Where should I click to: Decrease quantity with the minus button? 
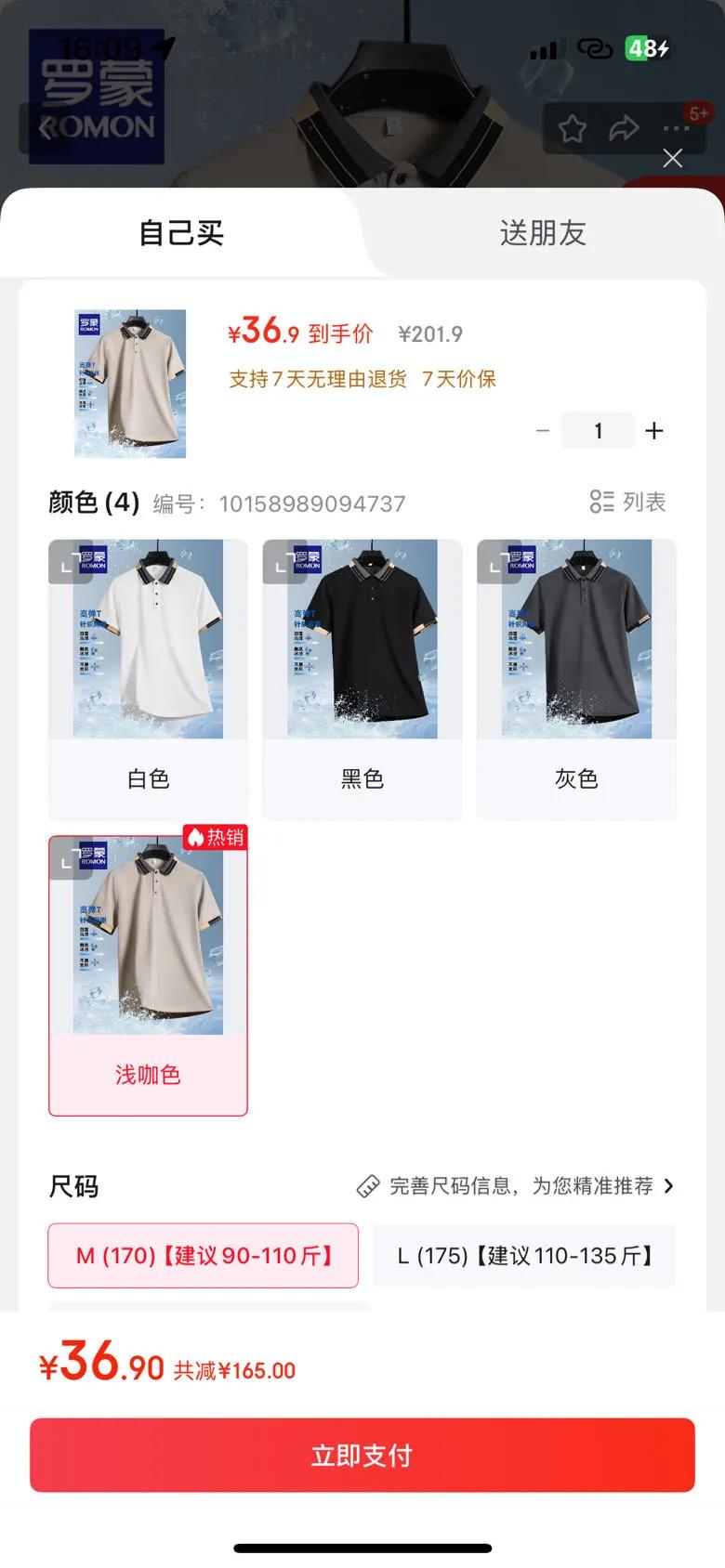coord(543,431)
